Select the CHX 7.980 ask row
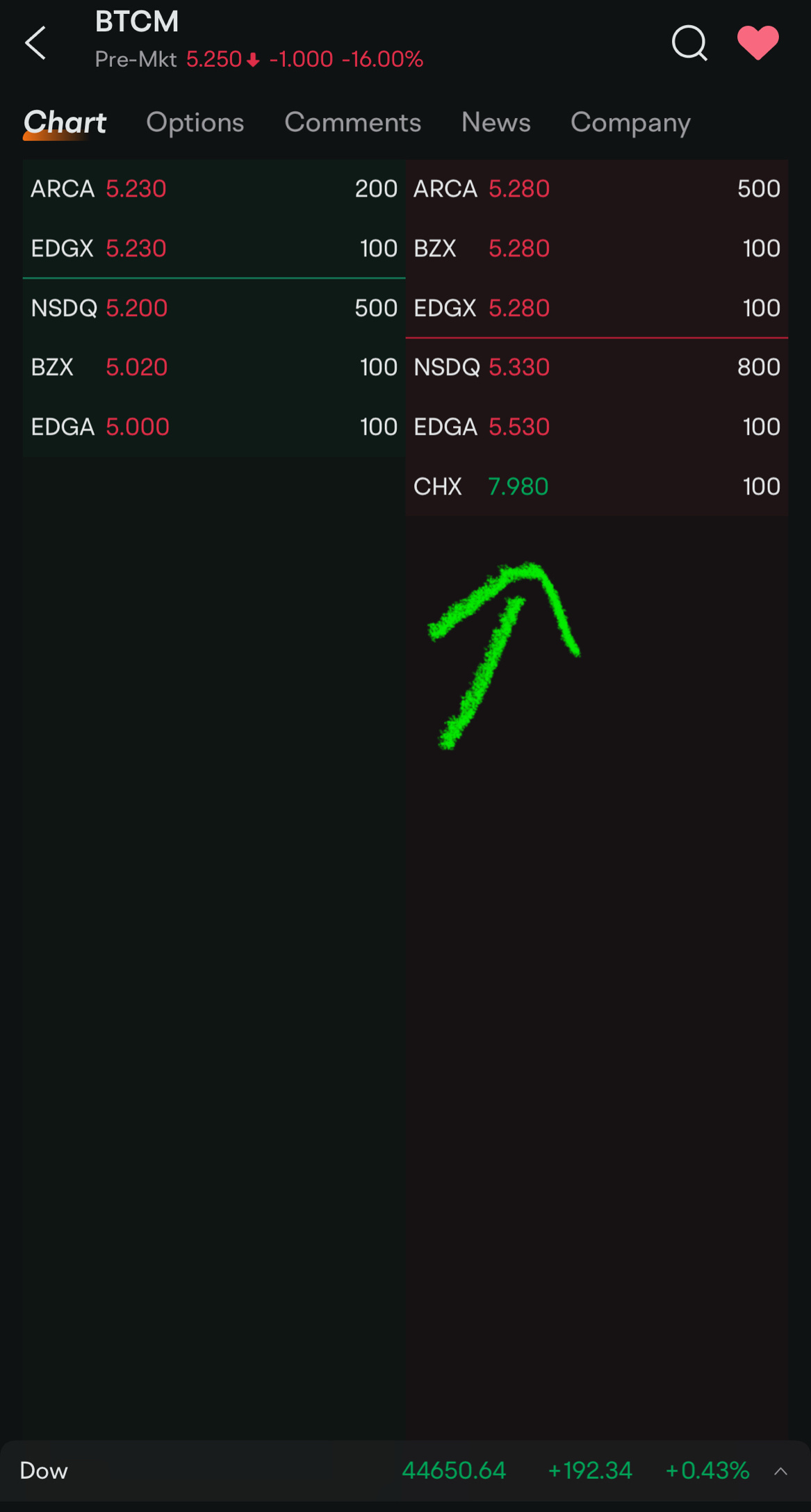This screenshot has height=1512, width=811. pyautogui.click(x=597, y=486)
